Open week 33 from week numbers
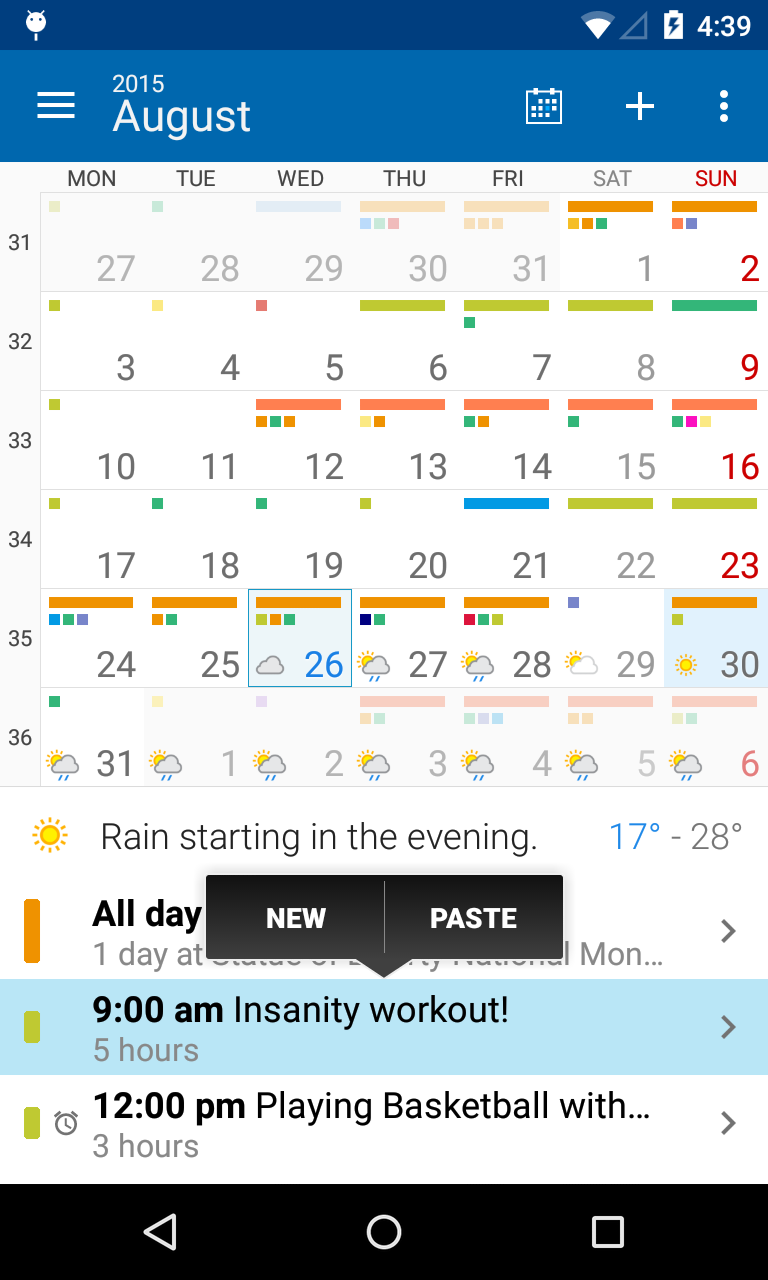The image size is (768, 1280). click(20, 440)
